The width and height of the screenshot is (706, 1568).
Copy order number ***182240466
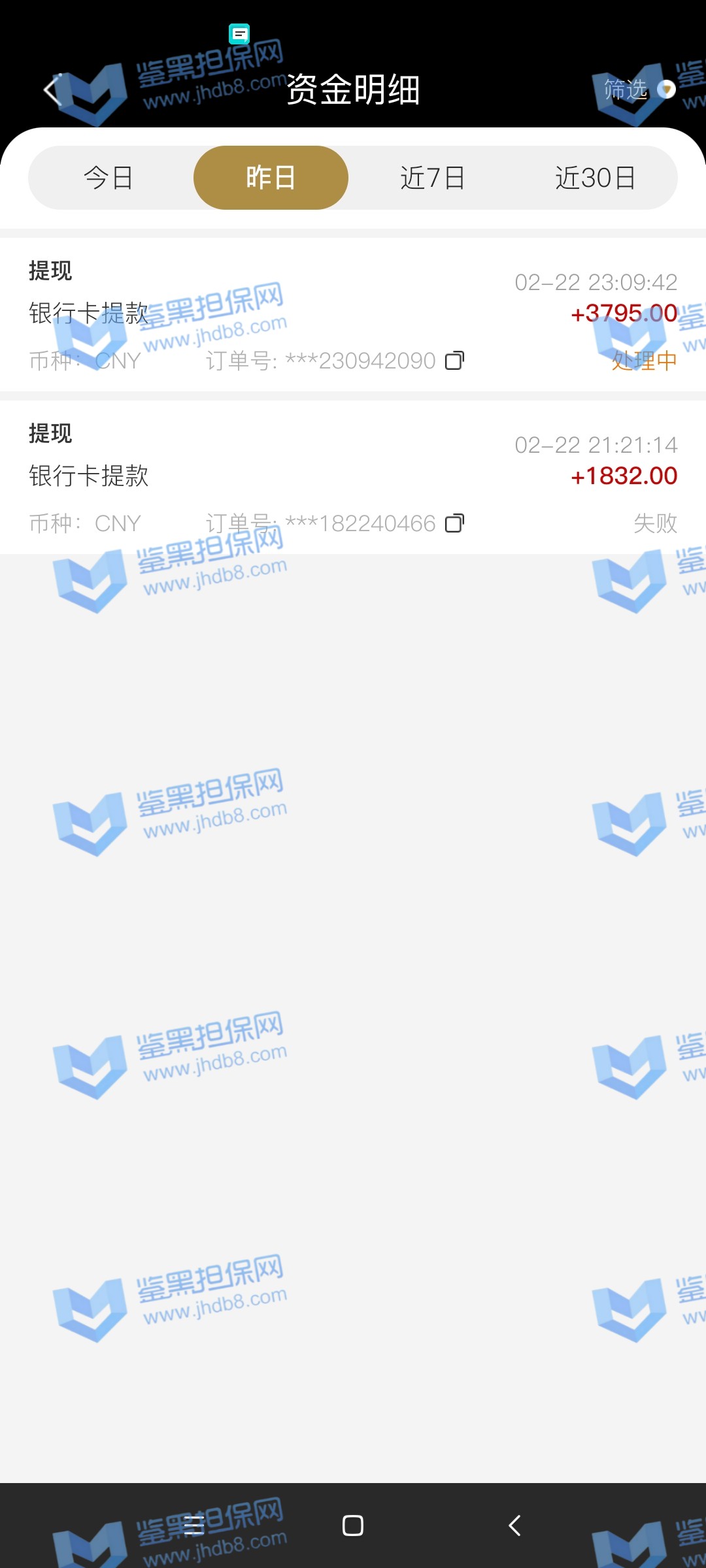coord(454,523)
